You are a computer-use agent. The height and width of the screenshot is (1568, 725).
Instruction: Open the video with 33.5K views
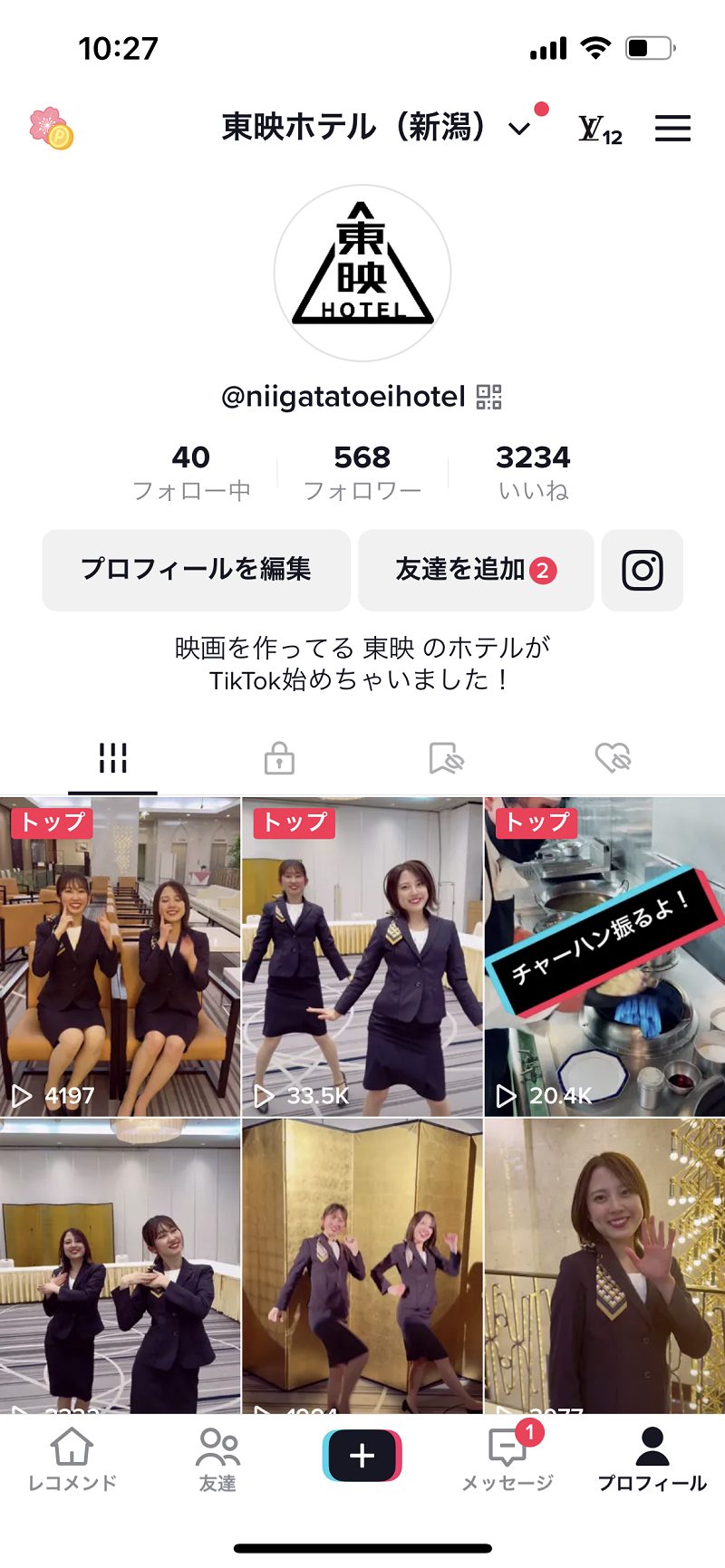(362, 957)
